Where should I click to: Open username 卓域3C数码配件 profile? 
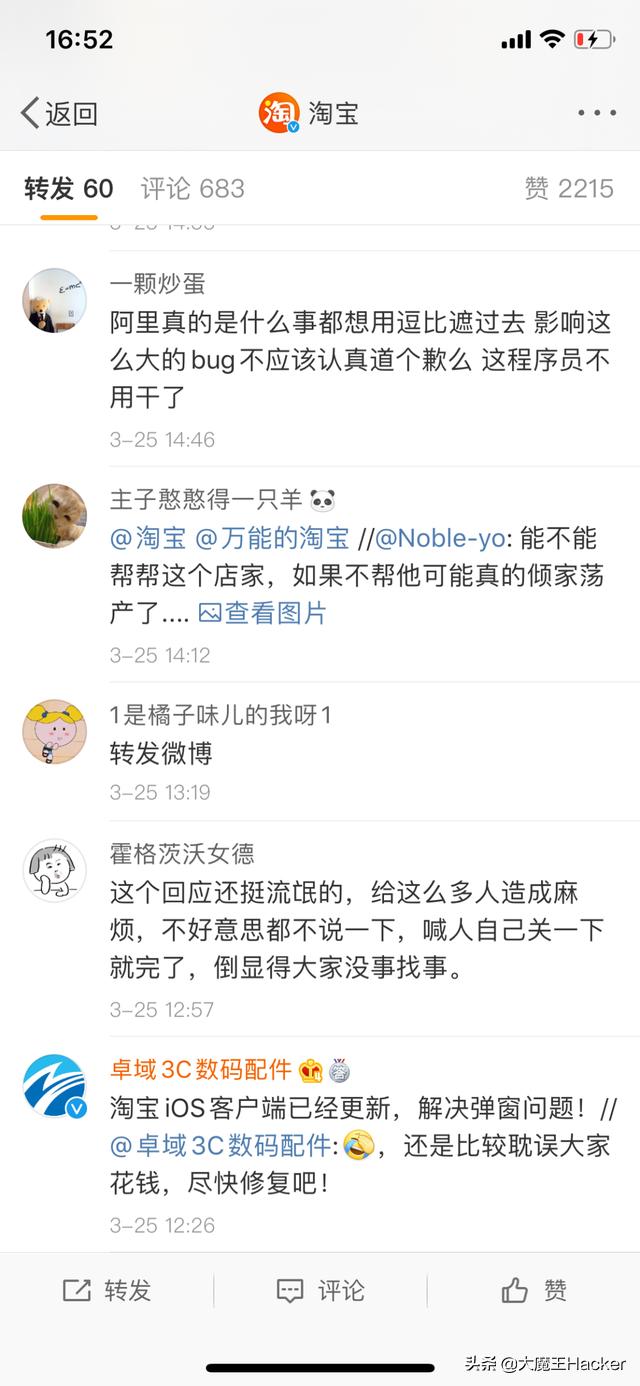point(200,1069)
